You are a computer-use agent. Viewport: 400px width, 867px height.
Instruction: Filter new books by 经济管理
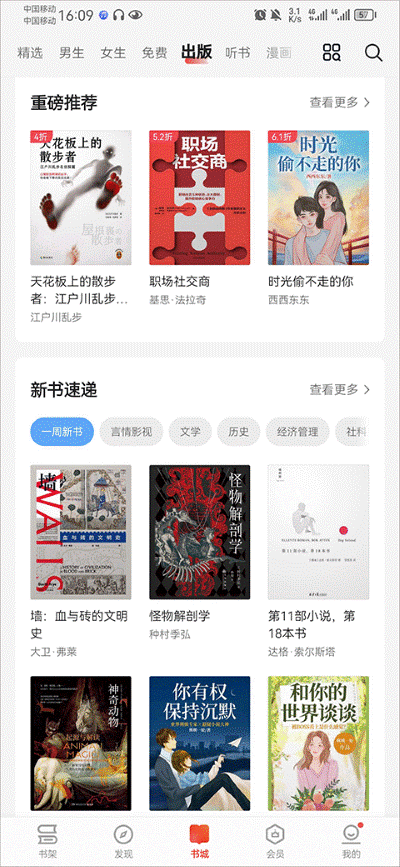tap(298, 432)
